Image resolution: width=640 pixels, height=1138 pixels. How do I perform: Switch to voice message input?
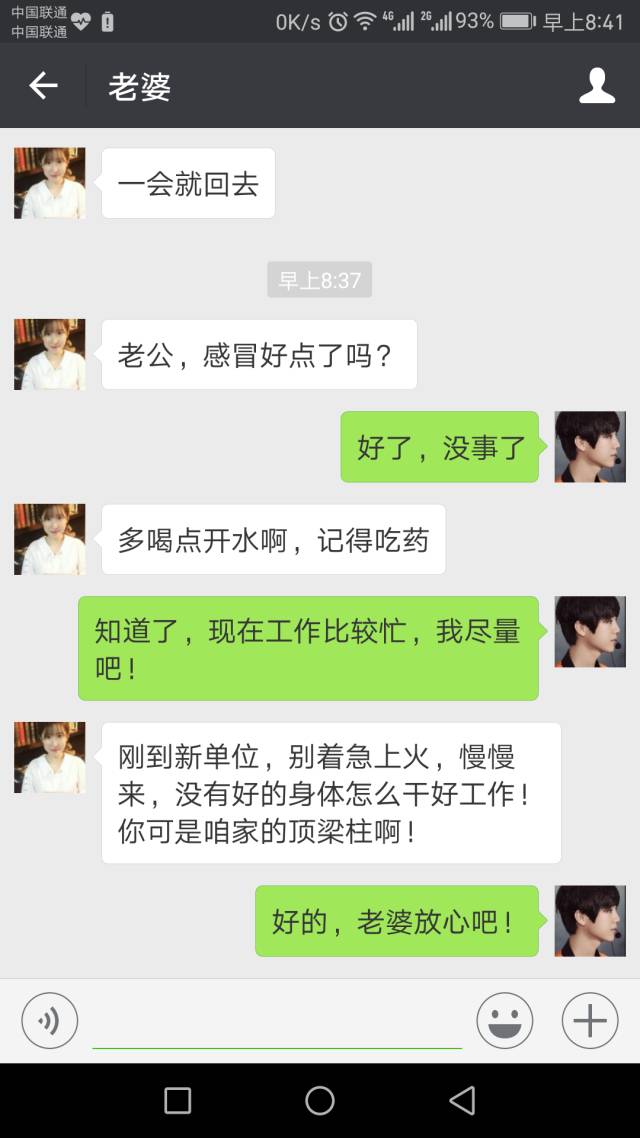[x=49, y=1021]
